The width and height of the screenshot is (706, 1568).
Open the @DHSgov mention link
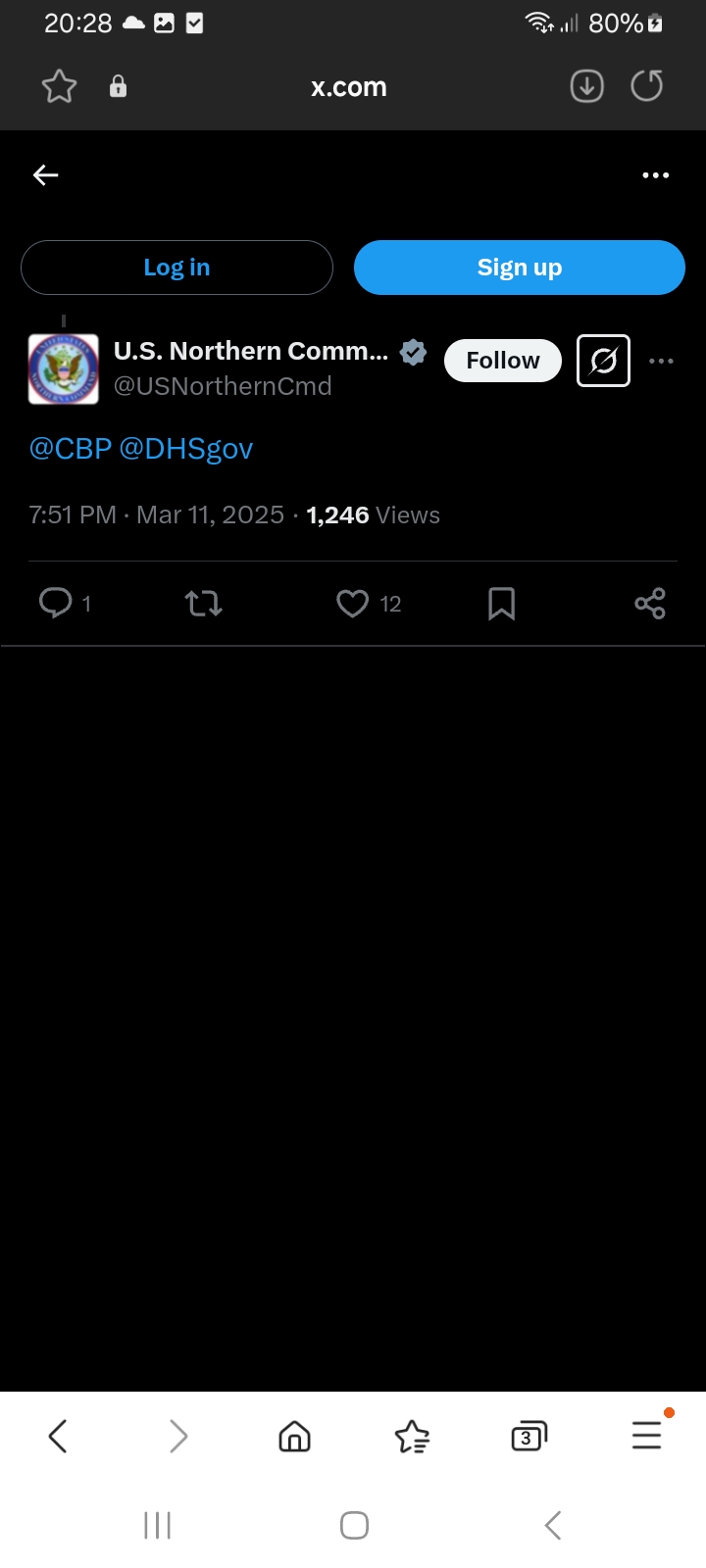click(x=186, y=448)
